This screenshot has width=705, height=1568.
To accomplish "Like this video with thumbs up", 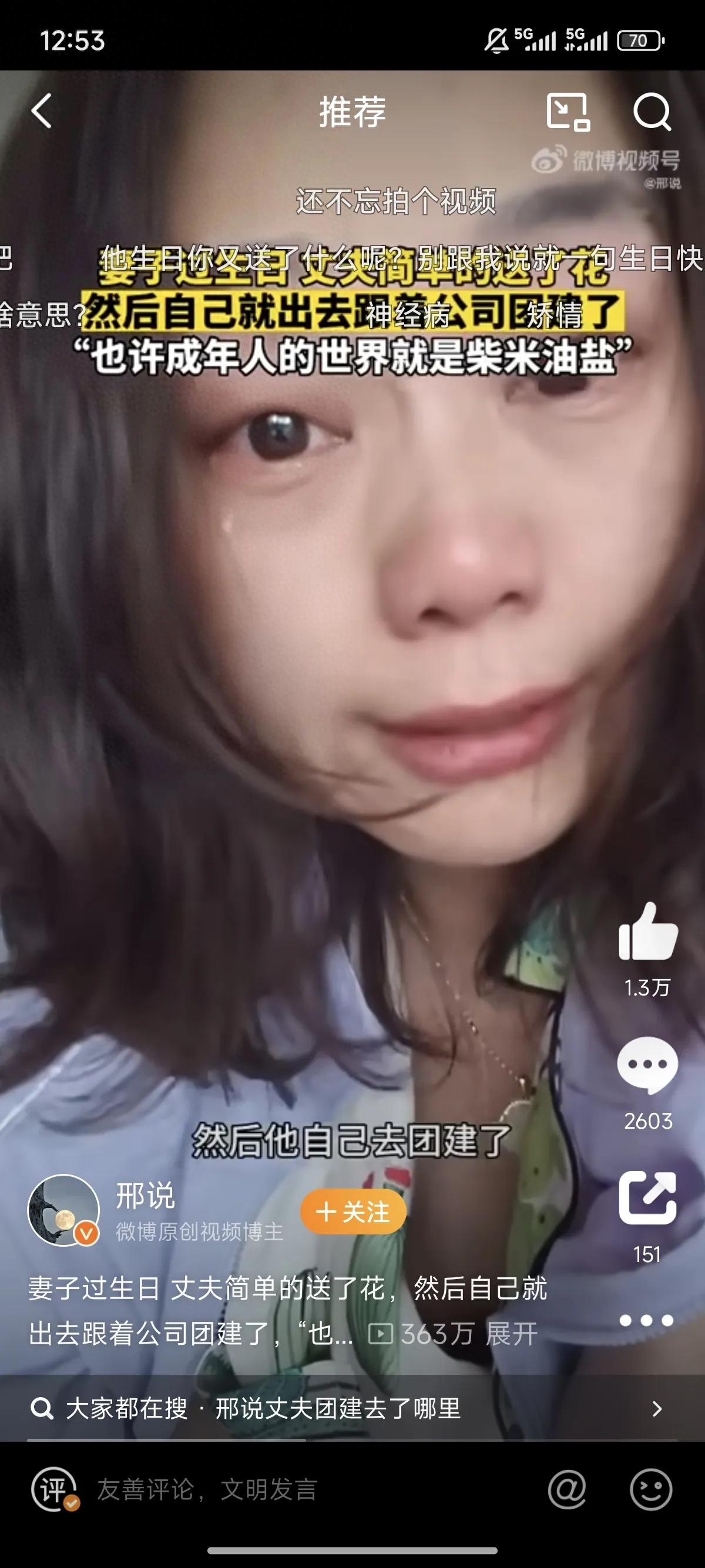I will click(x=648, y=932).
